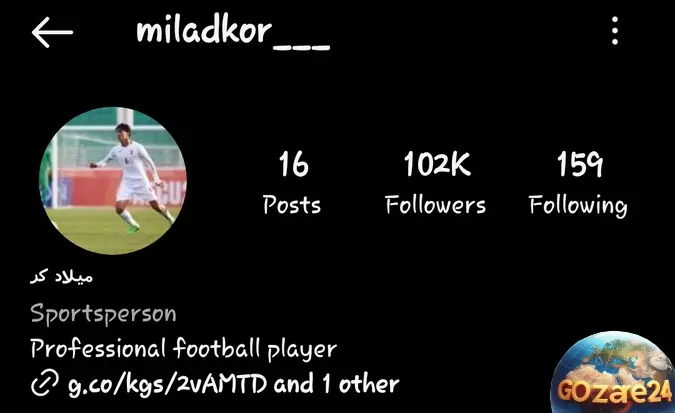Show the 16 Posts
675x413 pixels.
(x=292, y=184)
